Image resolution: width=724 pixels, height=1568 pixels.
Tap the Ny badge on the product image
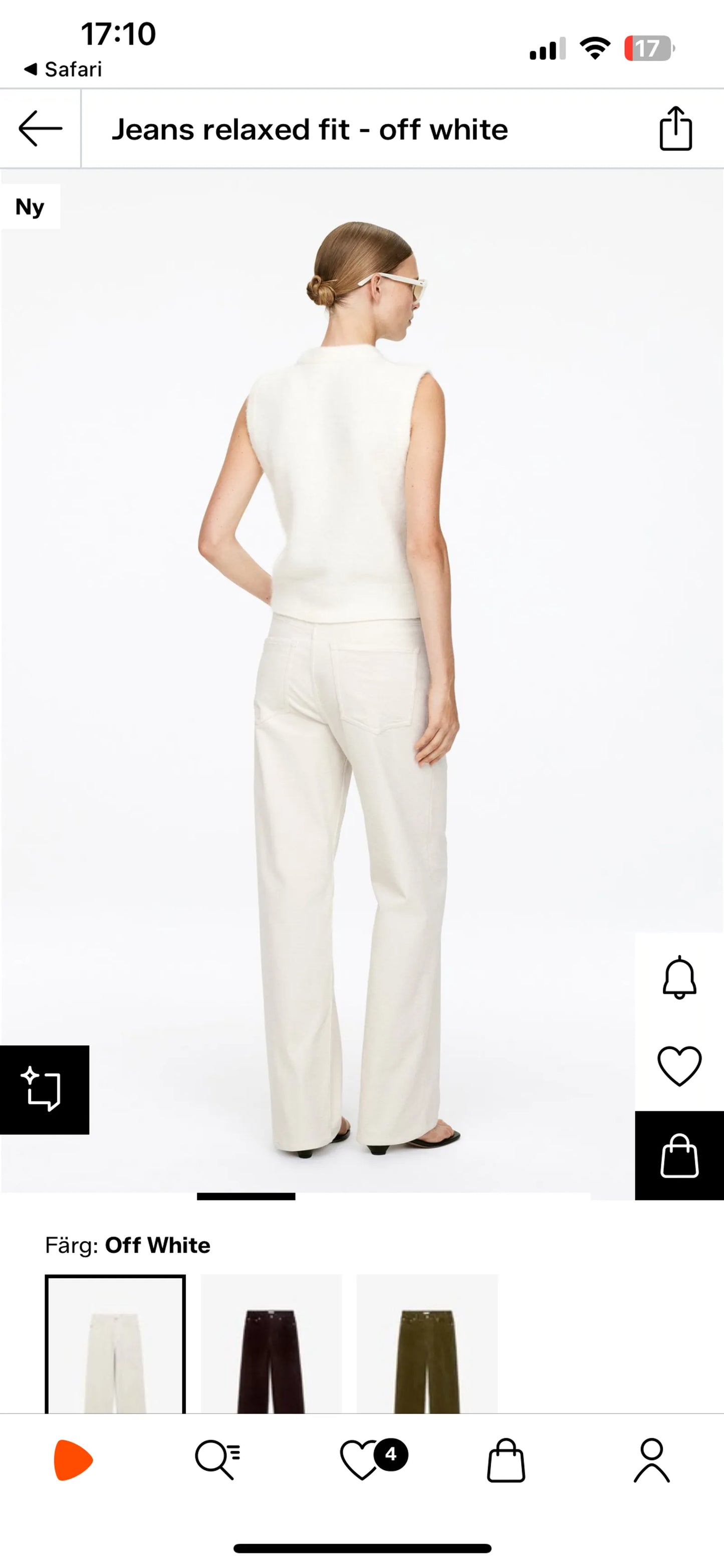[30, 207]
